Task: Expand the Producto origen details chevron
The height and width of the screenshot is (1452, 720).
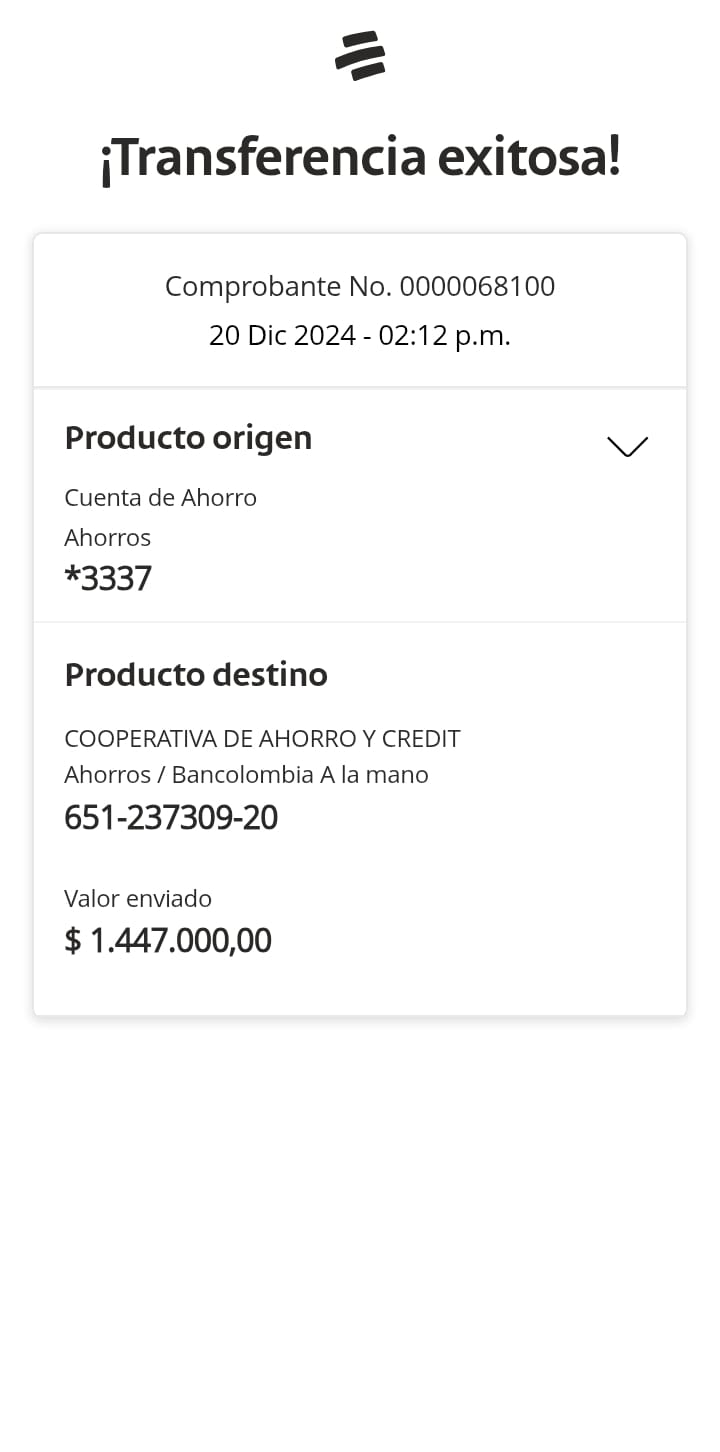Action: tap(627, 446)
